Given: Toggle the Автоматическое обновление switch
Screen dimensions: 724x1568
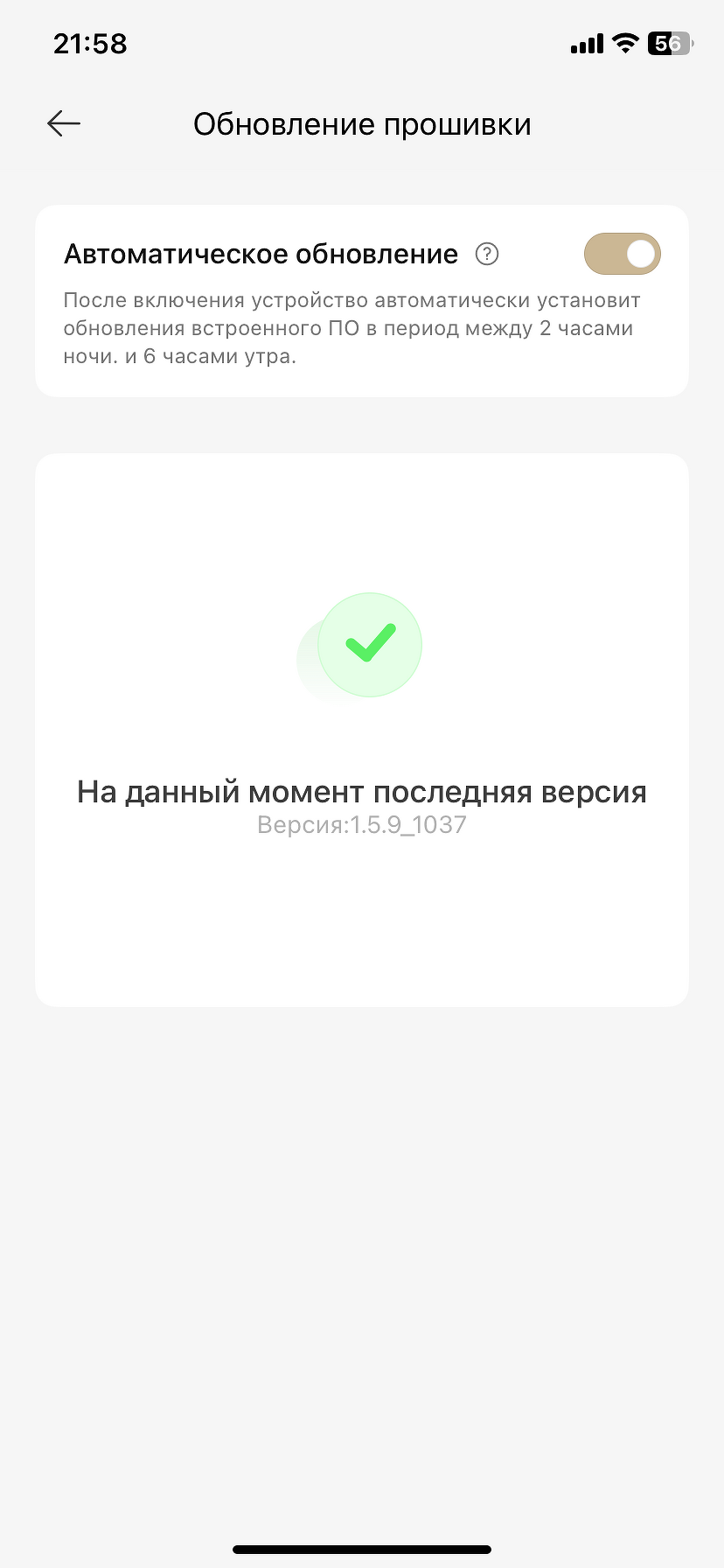Looking at the screenshot, I should (622, 255).
